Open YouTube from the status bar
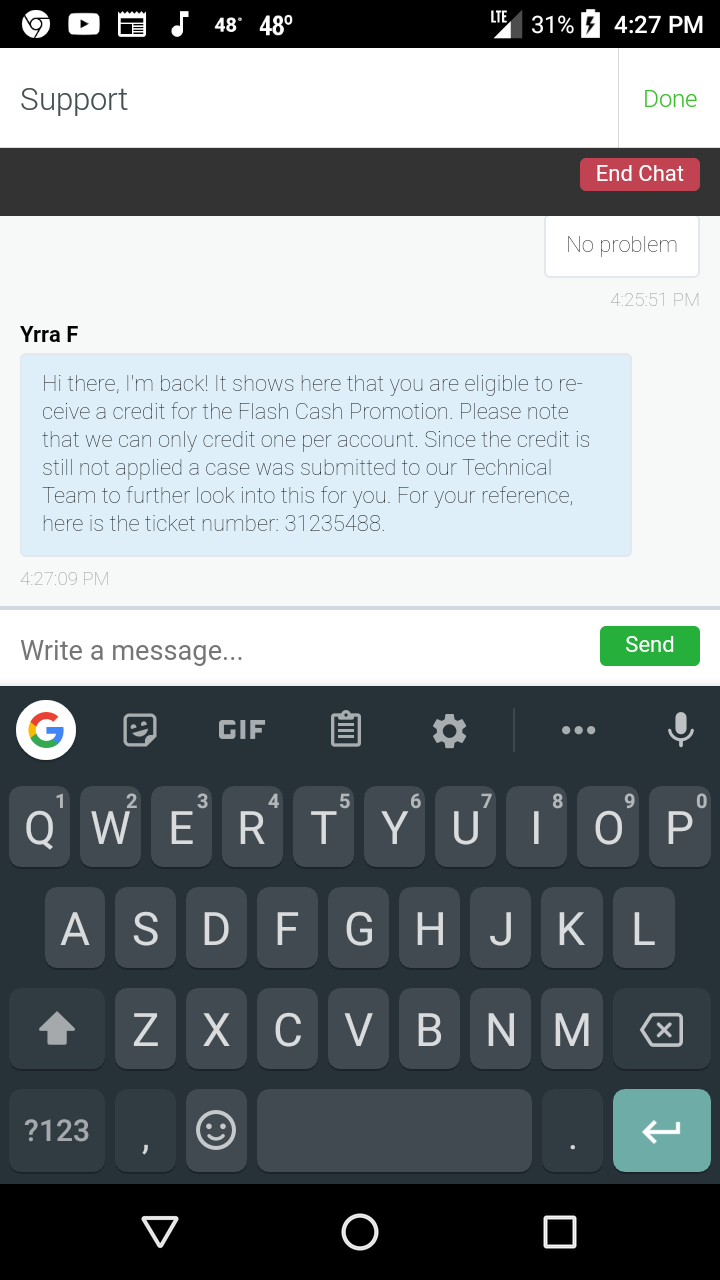 tap(84, 24)
